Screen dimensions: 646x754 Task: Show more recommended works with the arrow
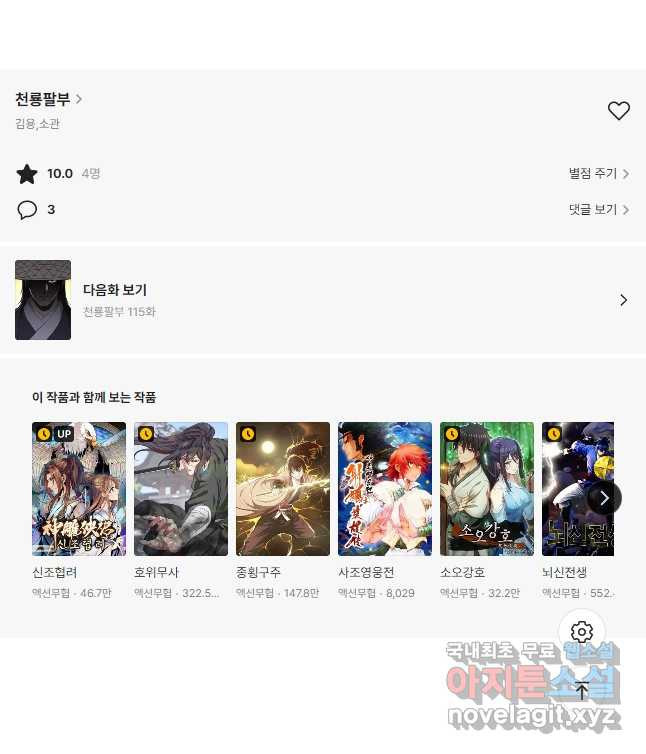coord(604,497)
